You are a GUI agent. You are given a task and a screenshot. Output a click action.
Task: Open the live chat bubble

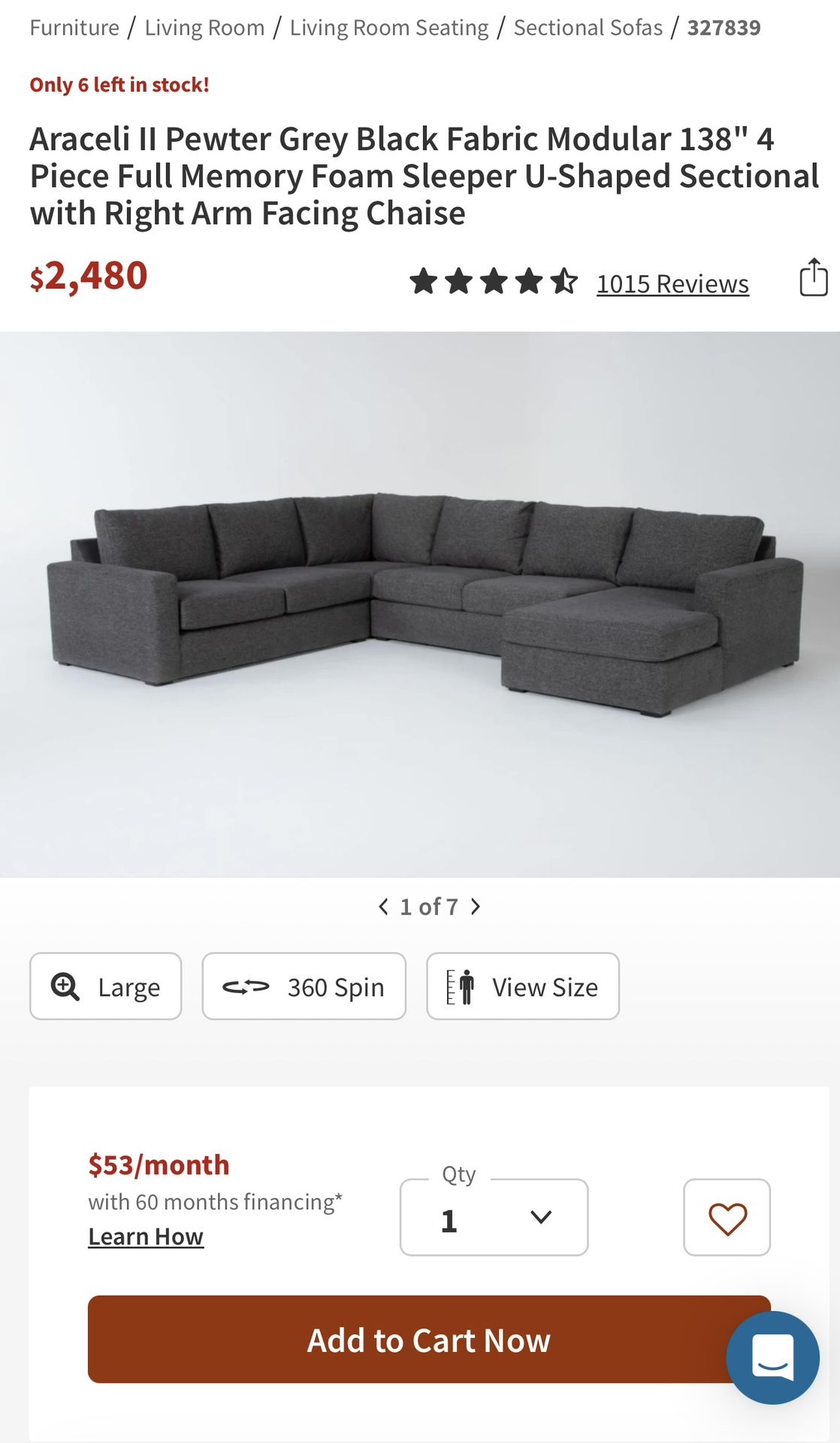click(772, 1357)
